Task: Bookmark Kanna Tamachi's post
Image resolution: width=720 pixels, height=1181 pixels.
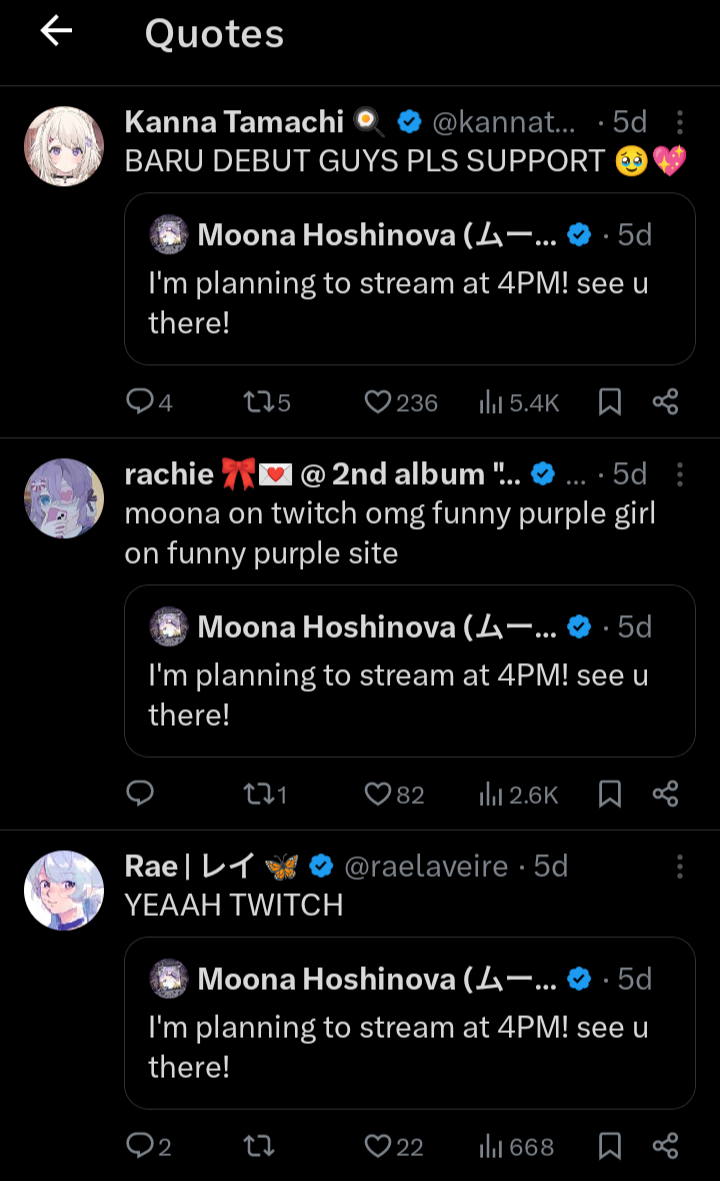Action: [610, 402]
